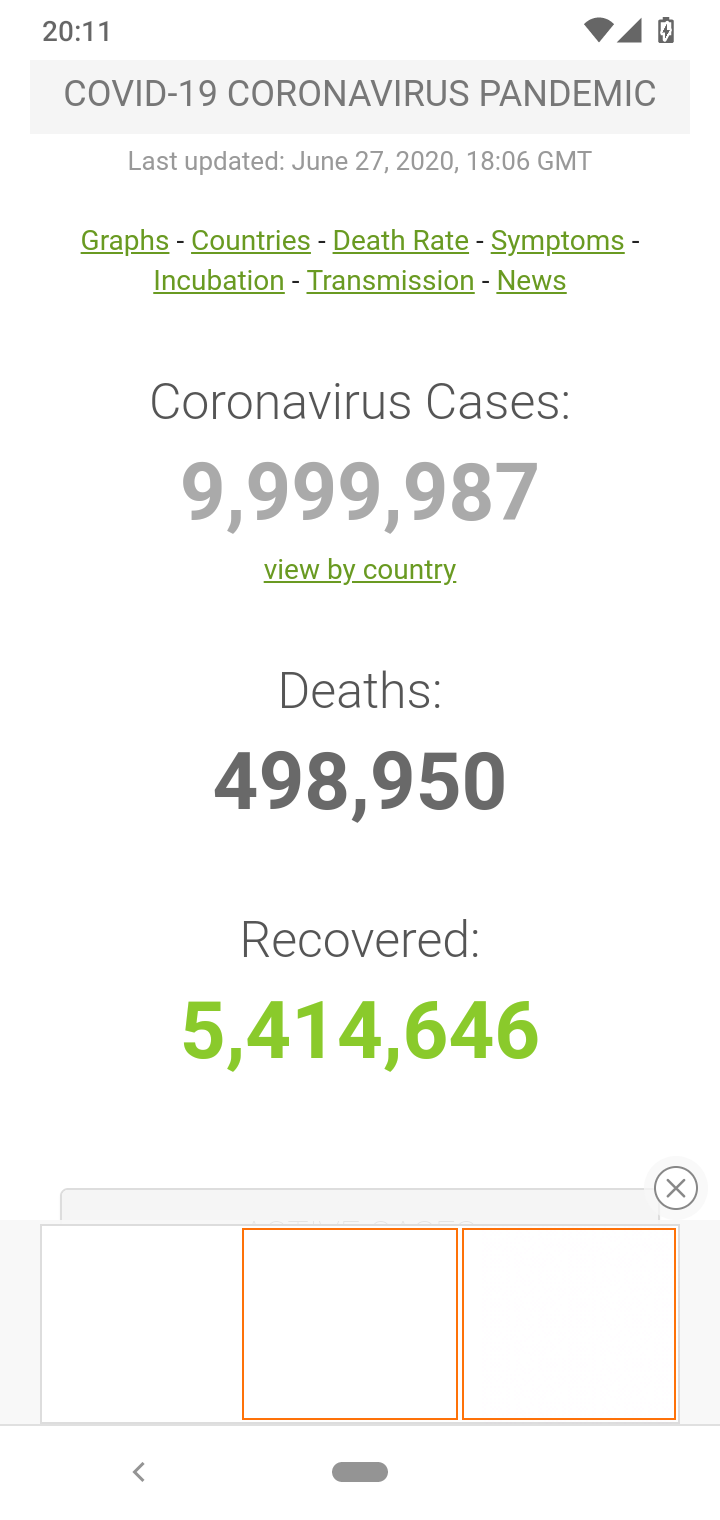Screen dimensions: 720x1520
Task: Dismiss the bottom ad banner
Action: click(675, 1188)
